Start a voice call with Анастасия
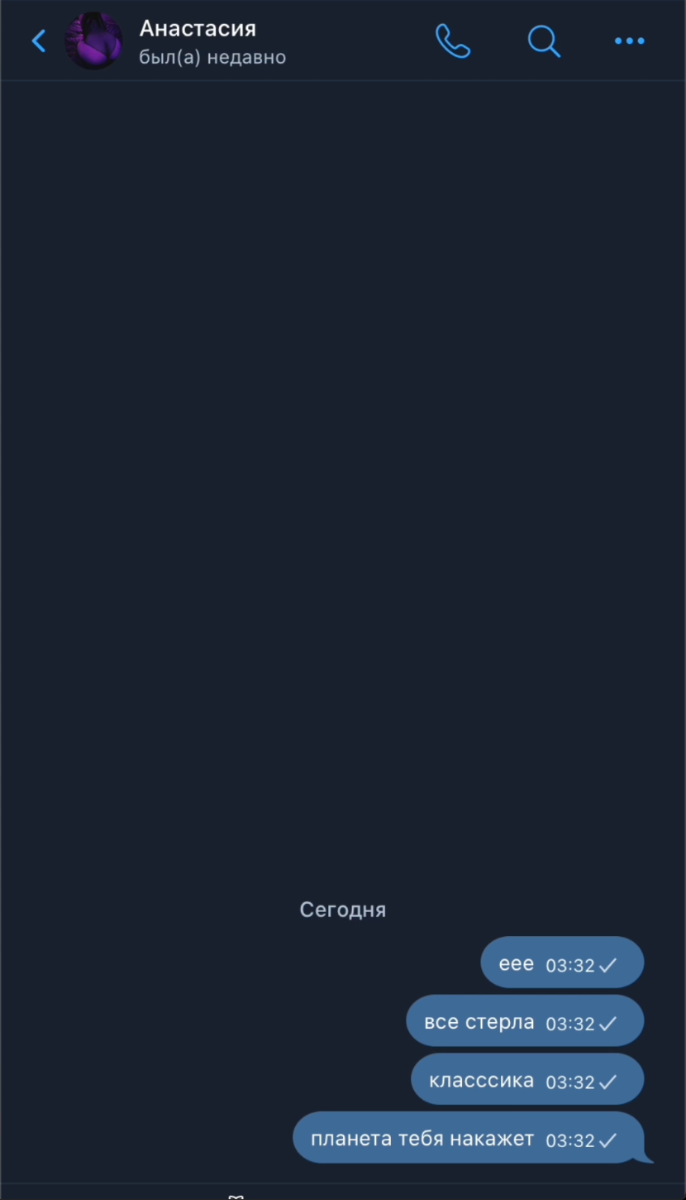The height and width of the screenshot is (1200, 686). pos(452,41)
